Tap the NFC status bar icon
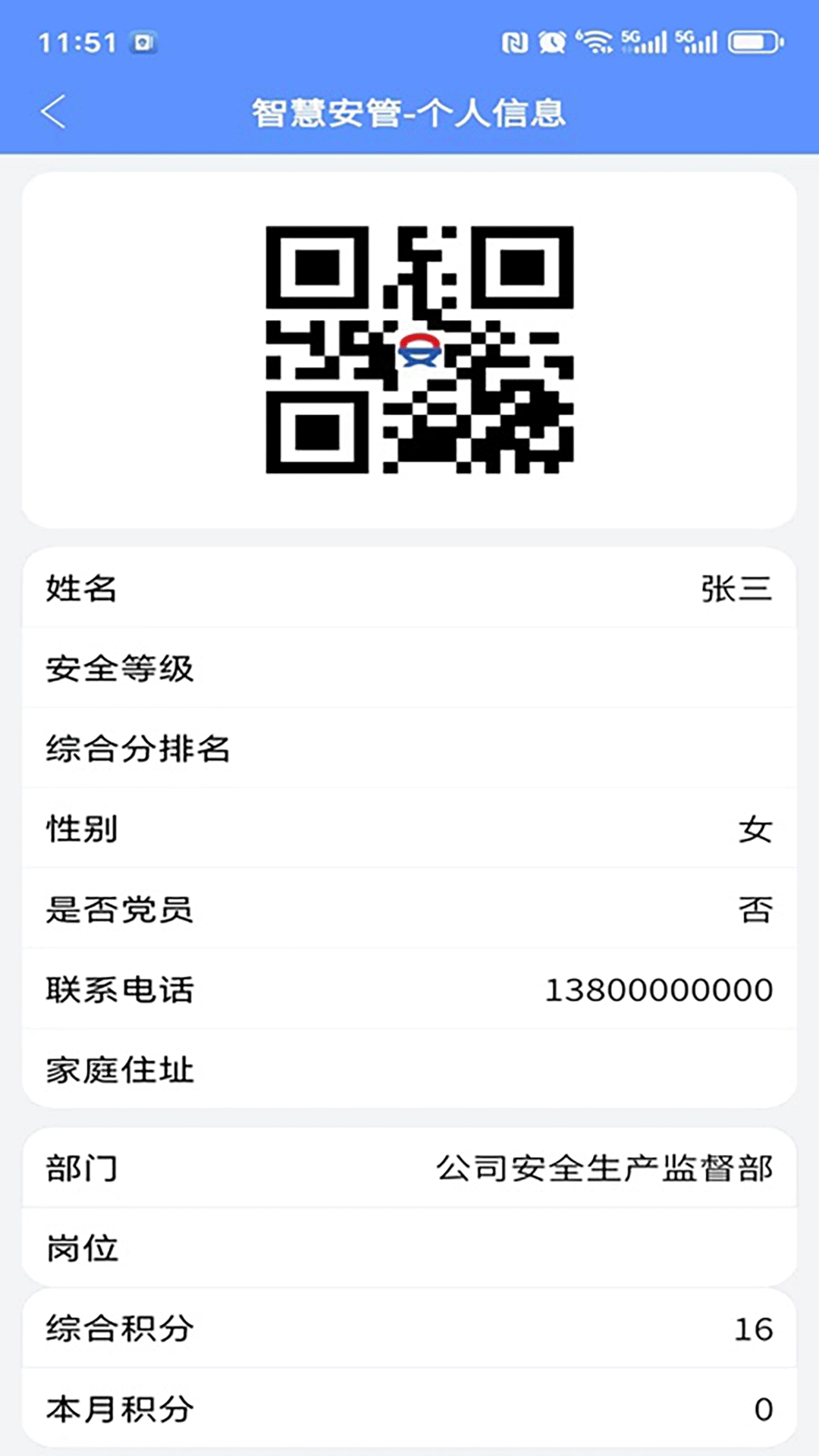The image size is (819, 1456). pyautogui.click(x=516, y=42)
